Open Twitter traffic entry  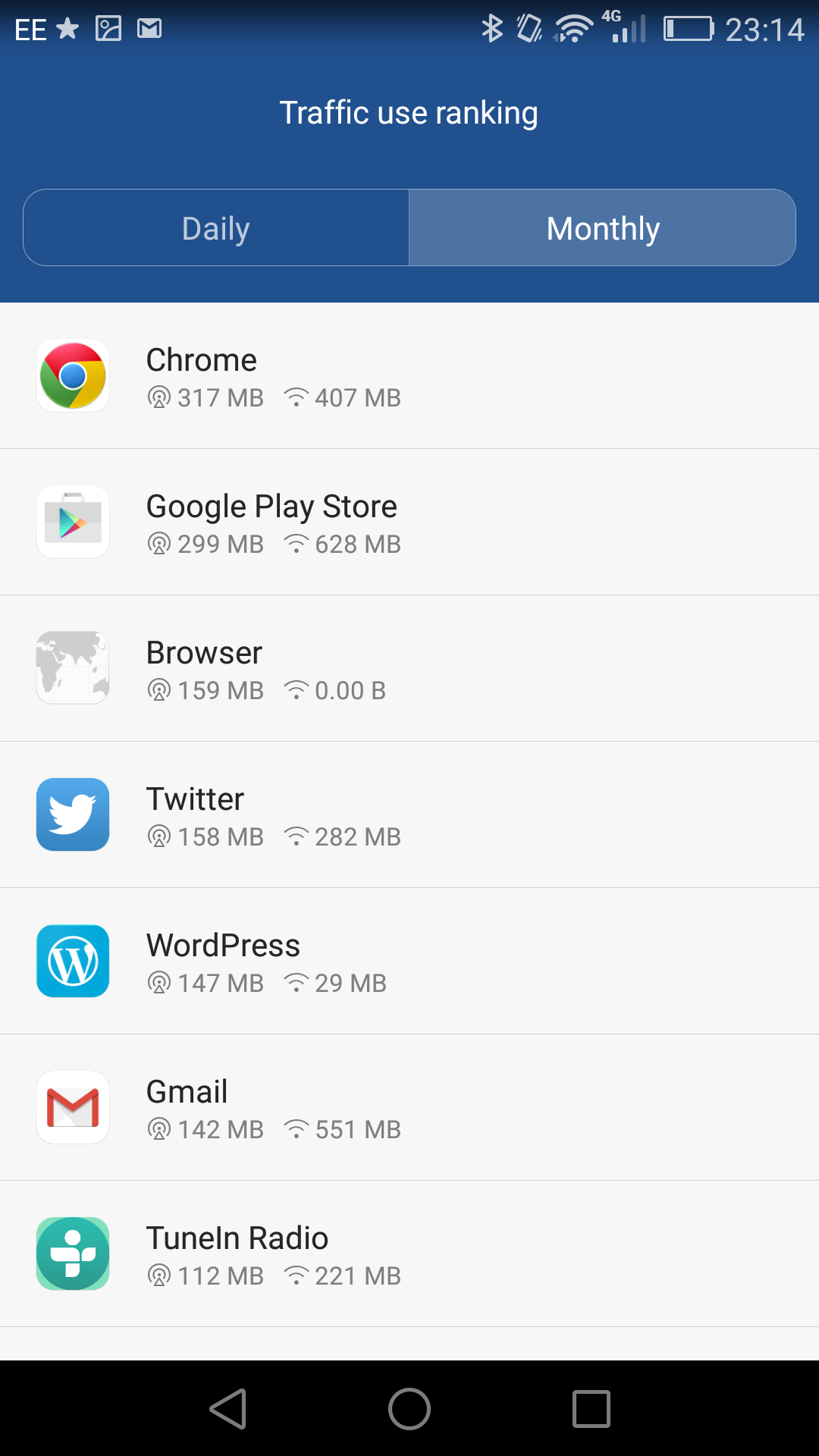click(x=409, y=814)
